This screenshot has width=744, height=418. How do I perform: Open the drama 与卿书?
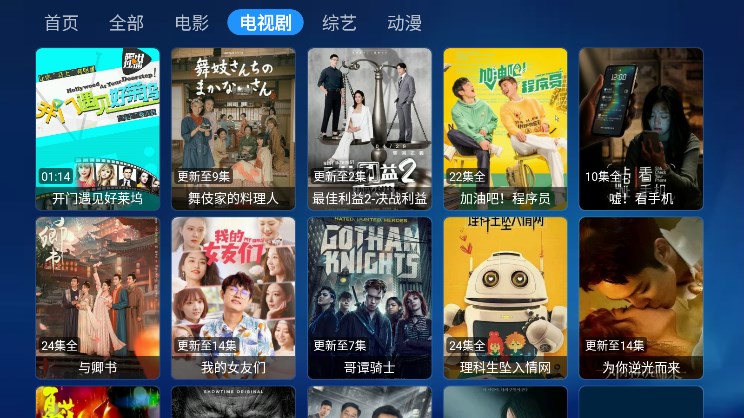click(x=97, y=297)
